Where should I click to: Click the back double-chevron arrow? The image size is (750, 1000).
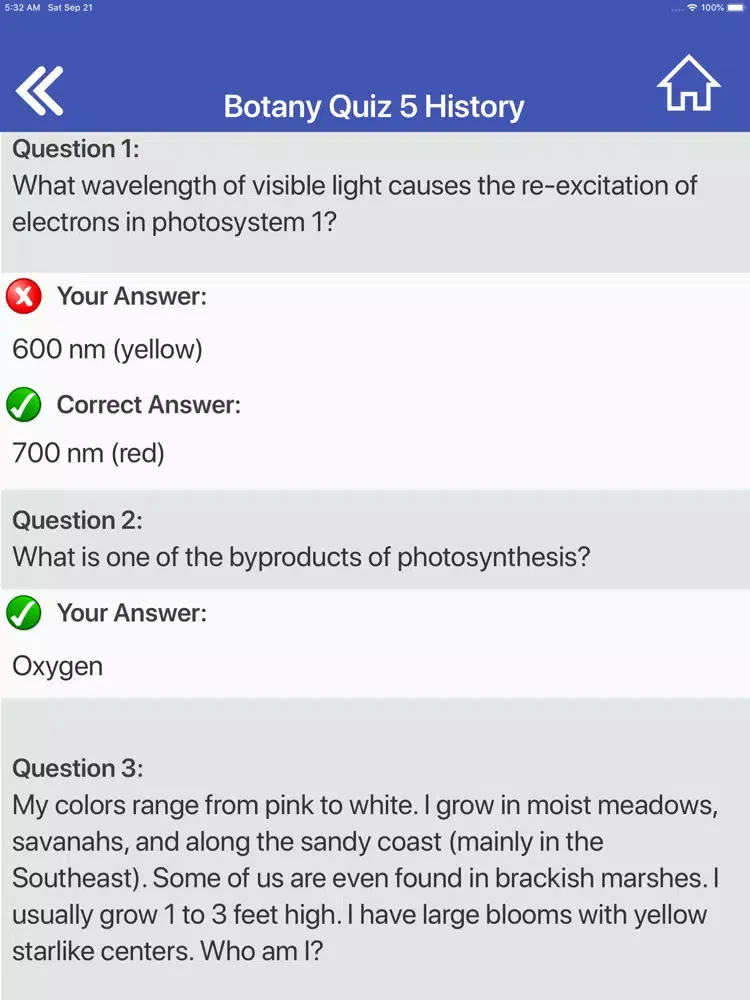42,88
